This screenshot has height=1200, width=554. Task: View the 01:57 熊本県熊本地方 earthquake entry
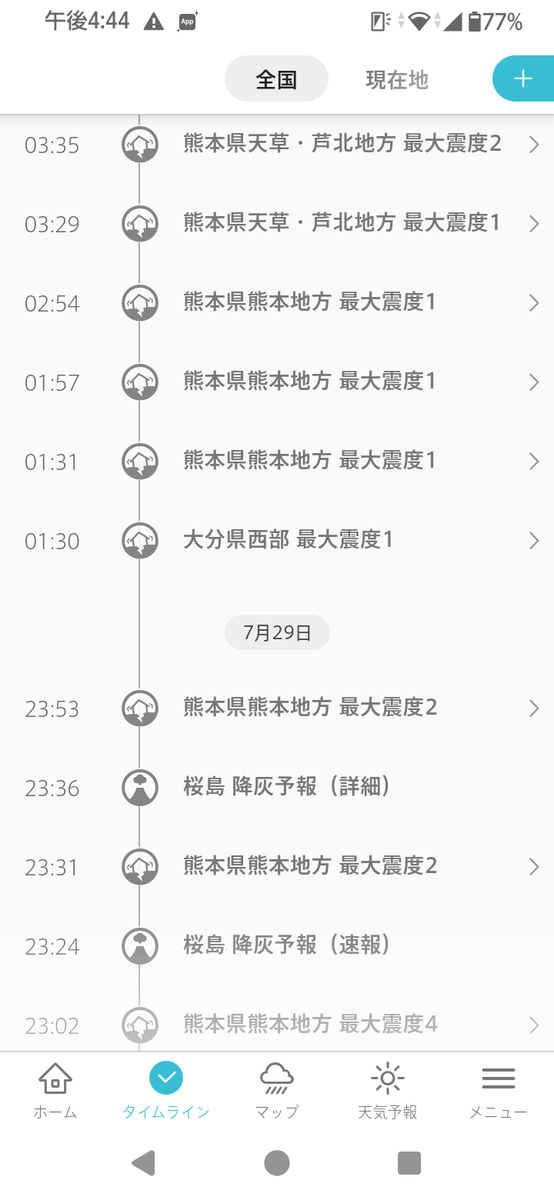point(277,381)
